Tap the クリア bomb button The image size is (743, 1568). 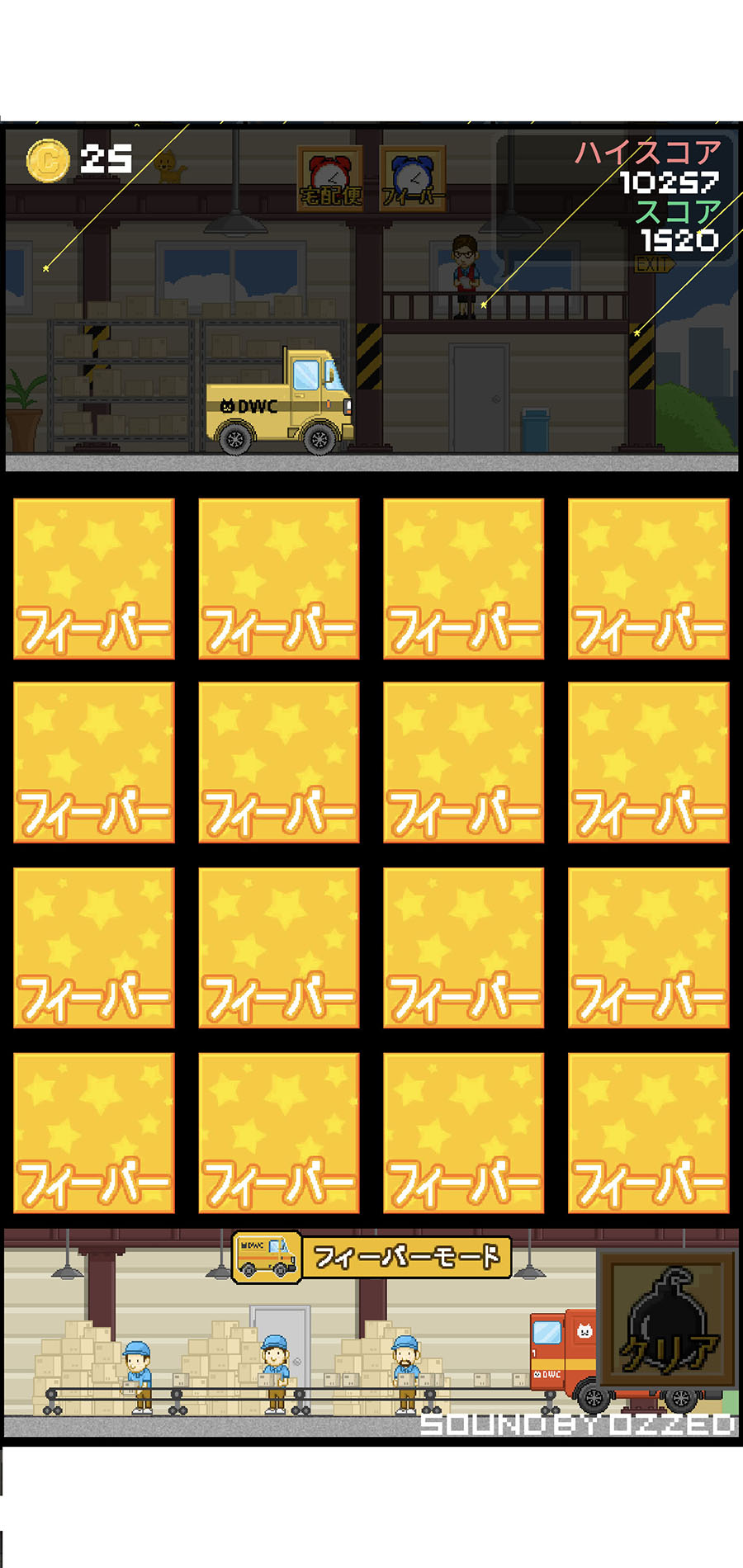click(667, 1319)
